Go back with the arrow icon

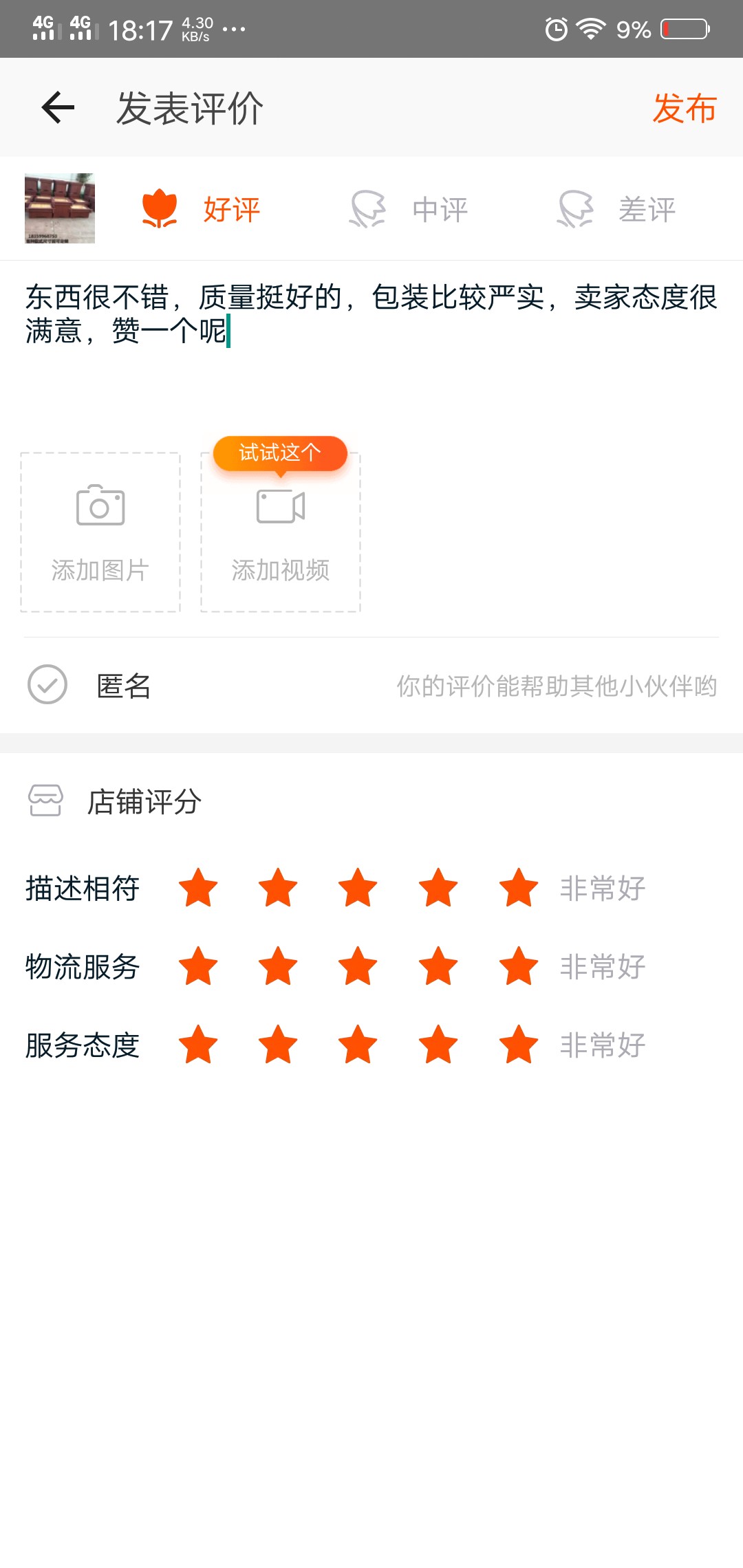click(58, 107)
